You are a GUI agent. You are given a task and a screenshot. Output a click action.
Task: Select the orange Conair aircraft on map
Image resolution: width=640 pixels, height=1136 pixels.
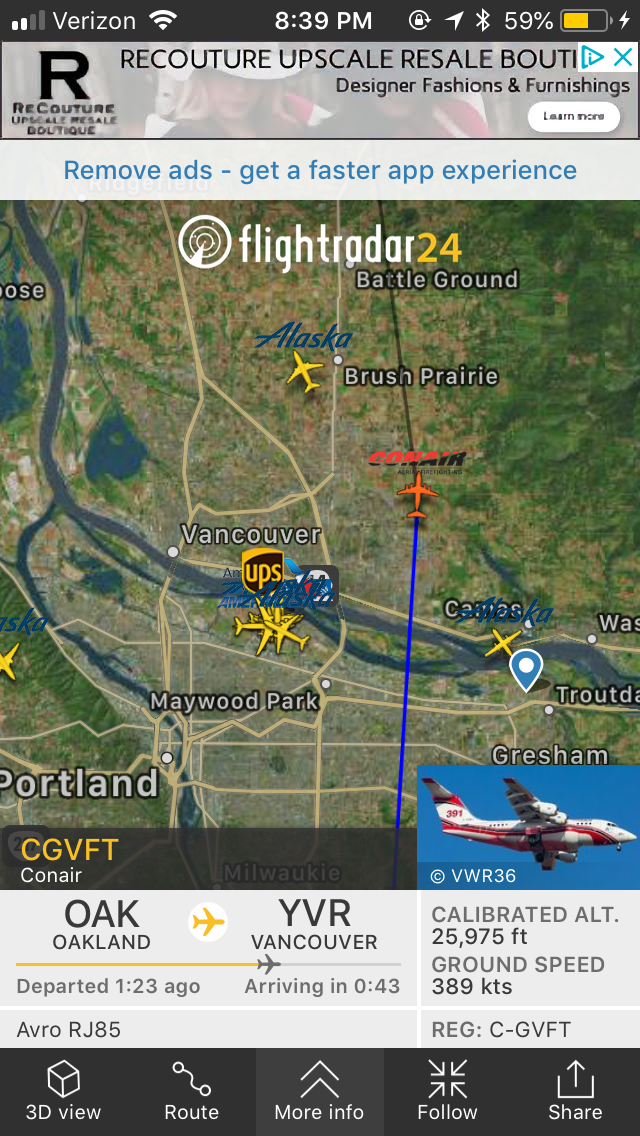[417, 494]
